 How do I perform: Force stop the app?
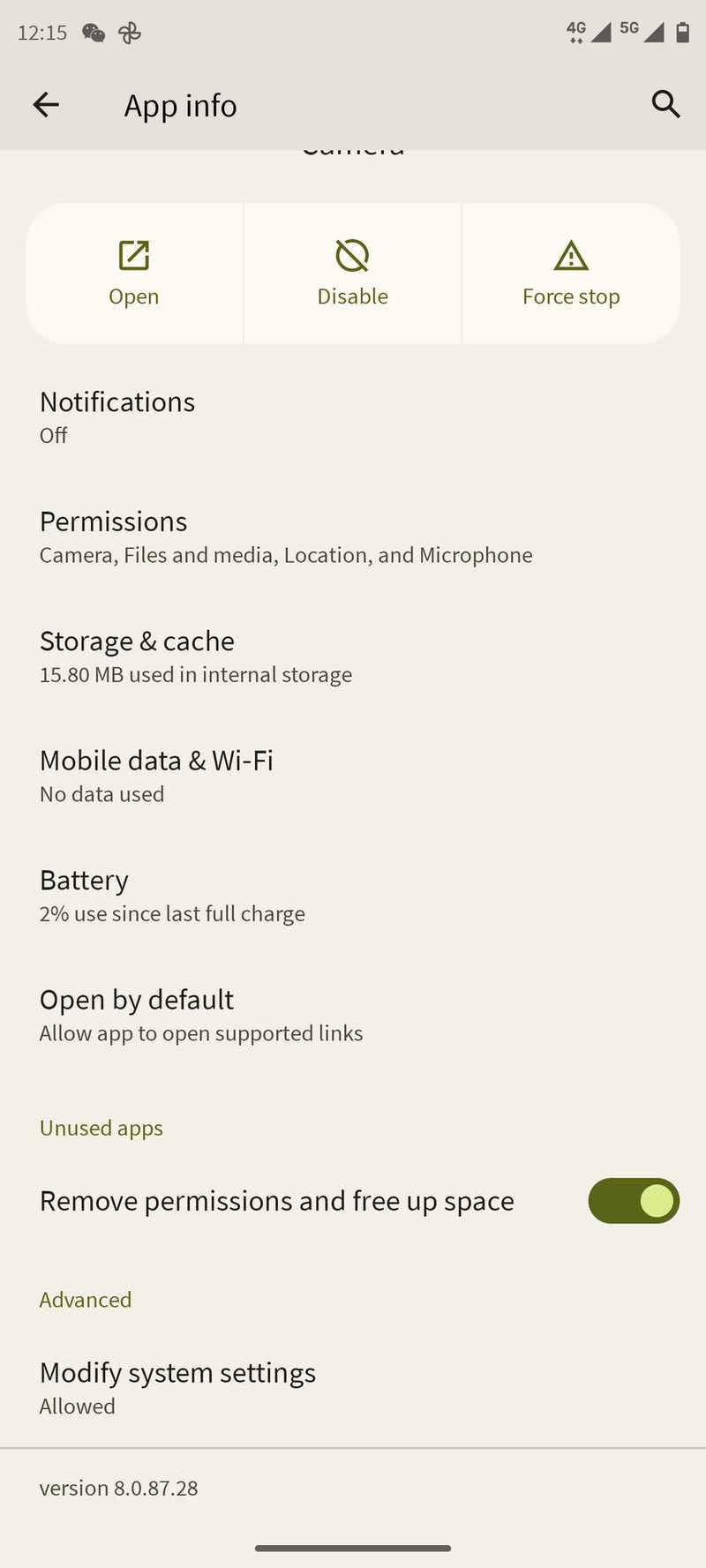click(x=571, y=274)
